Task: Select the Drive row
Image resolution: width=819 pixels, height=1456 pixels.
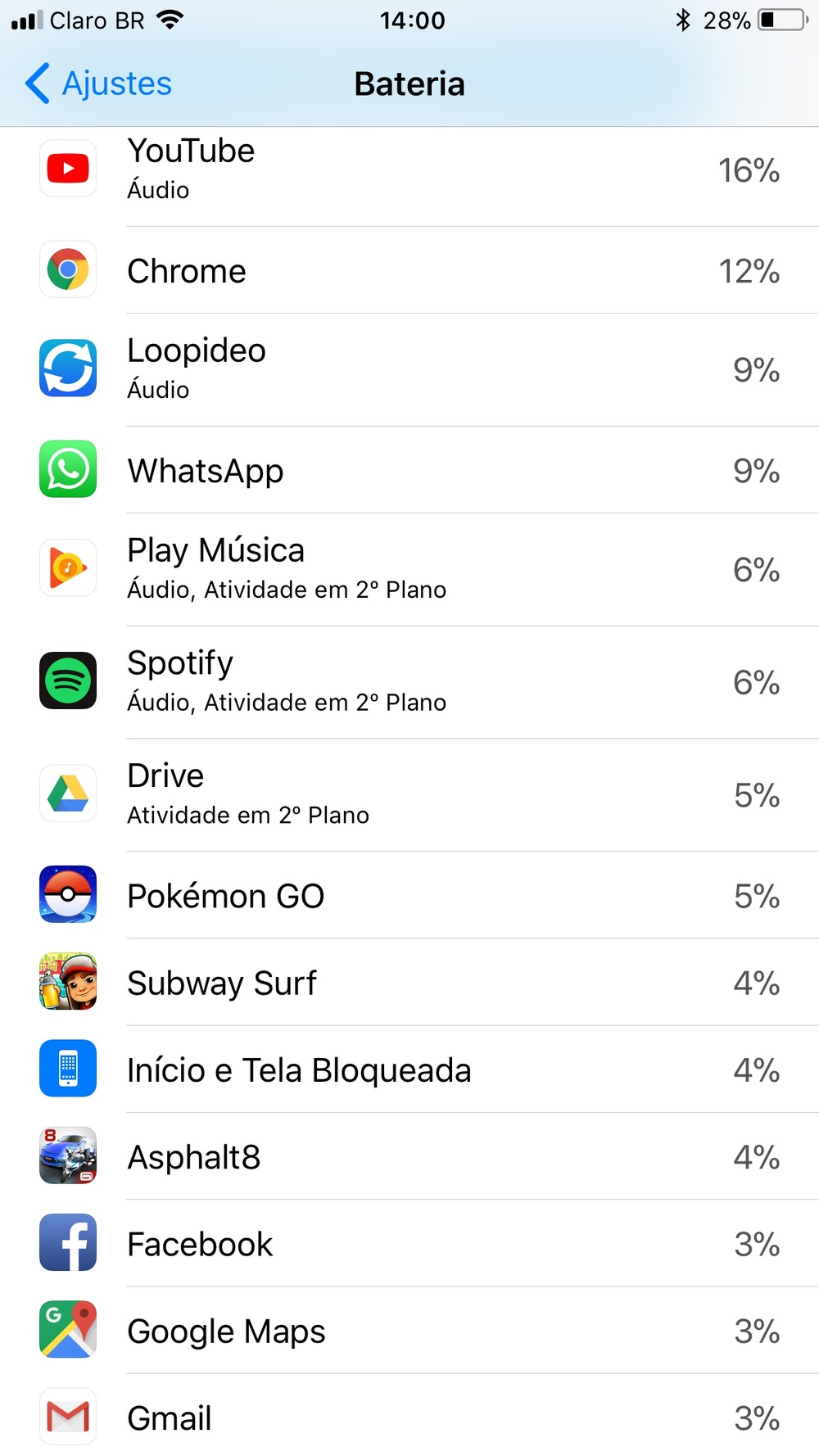Action: point(409,794)
